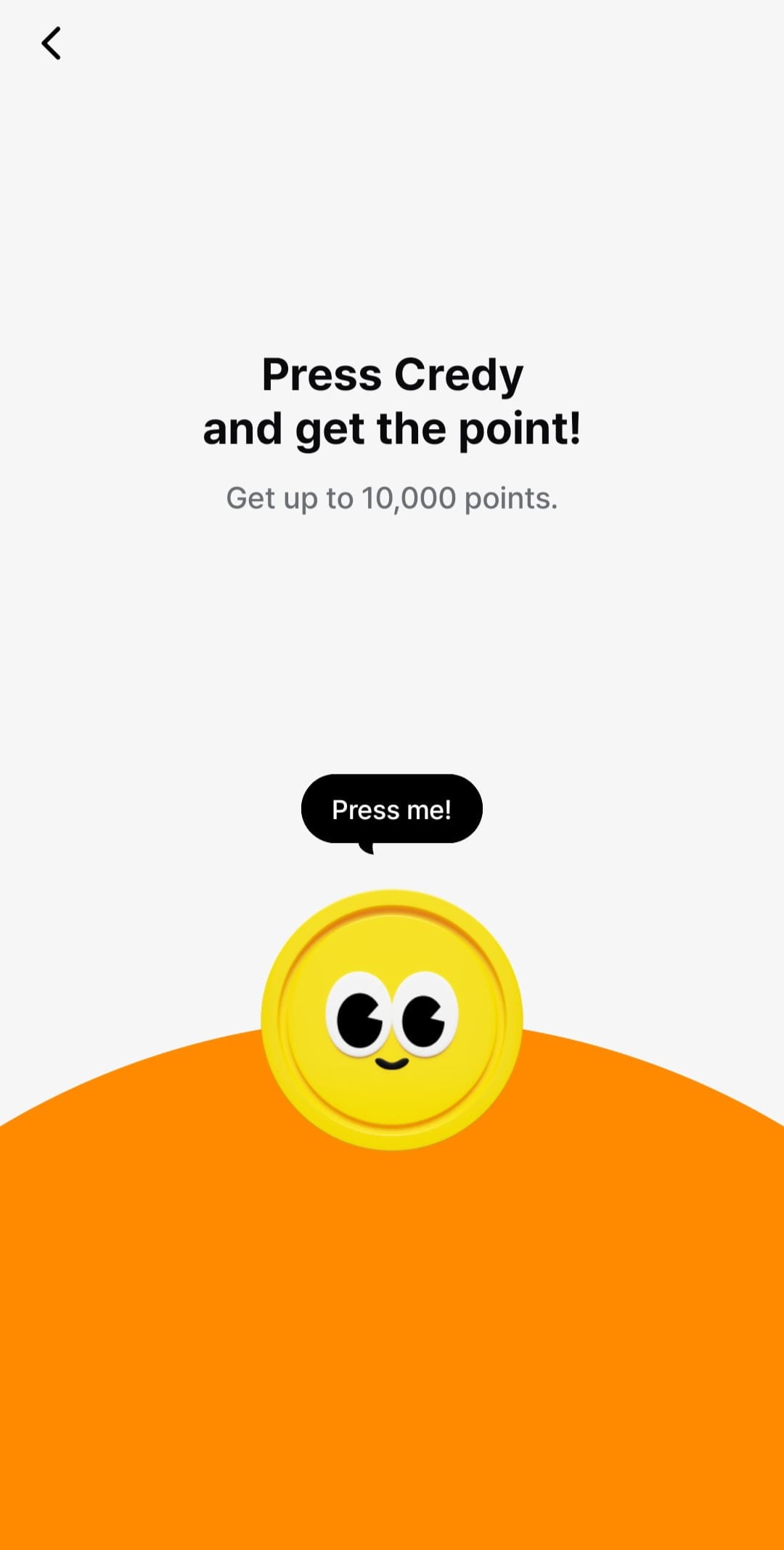Tap the yellow Credy coin
The height and width of the screenshot is (1550, 784).
[x=392, y=1020]
